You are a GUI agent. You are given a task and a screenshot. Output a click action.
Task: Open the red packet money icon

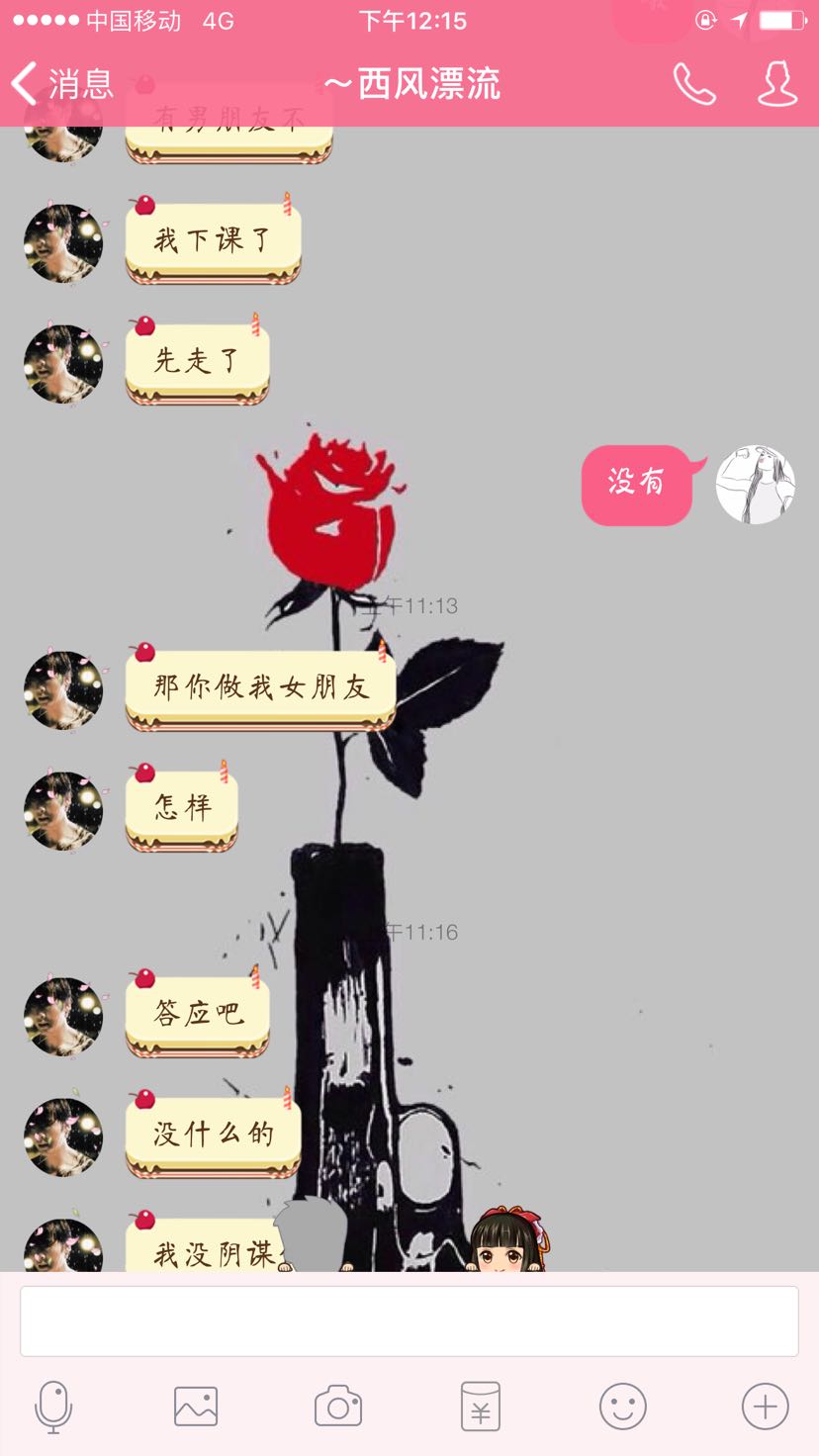(481, 1407)
